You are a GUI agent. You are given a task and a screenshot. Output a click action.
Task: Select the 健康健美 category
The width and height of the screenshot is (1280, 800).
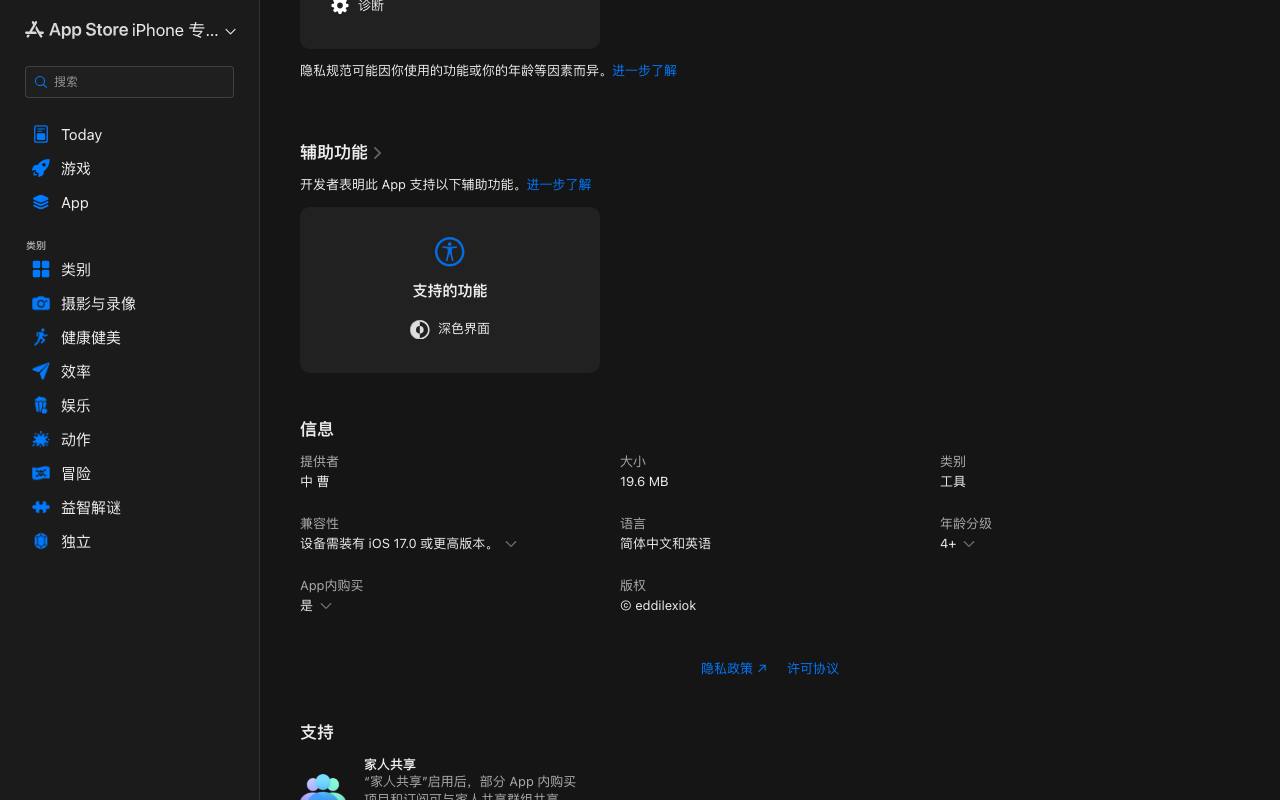coord(129,338)
